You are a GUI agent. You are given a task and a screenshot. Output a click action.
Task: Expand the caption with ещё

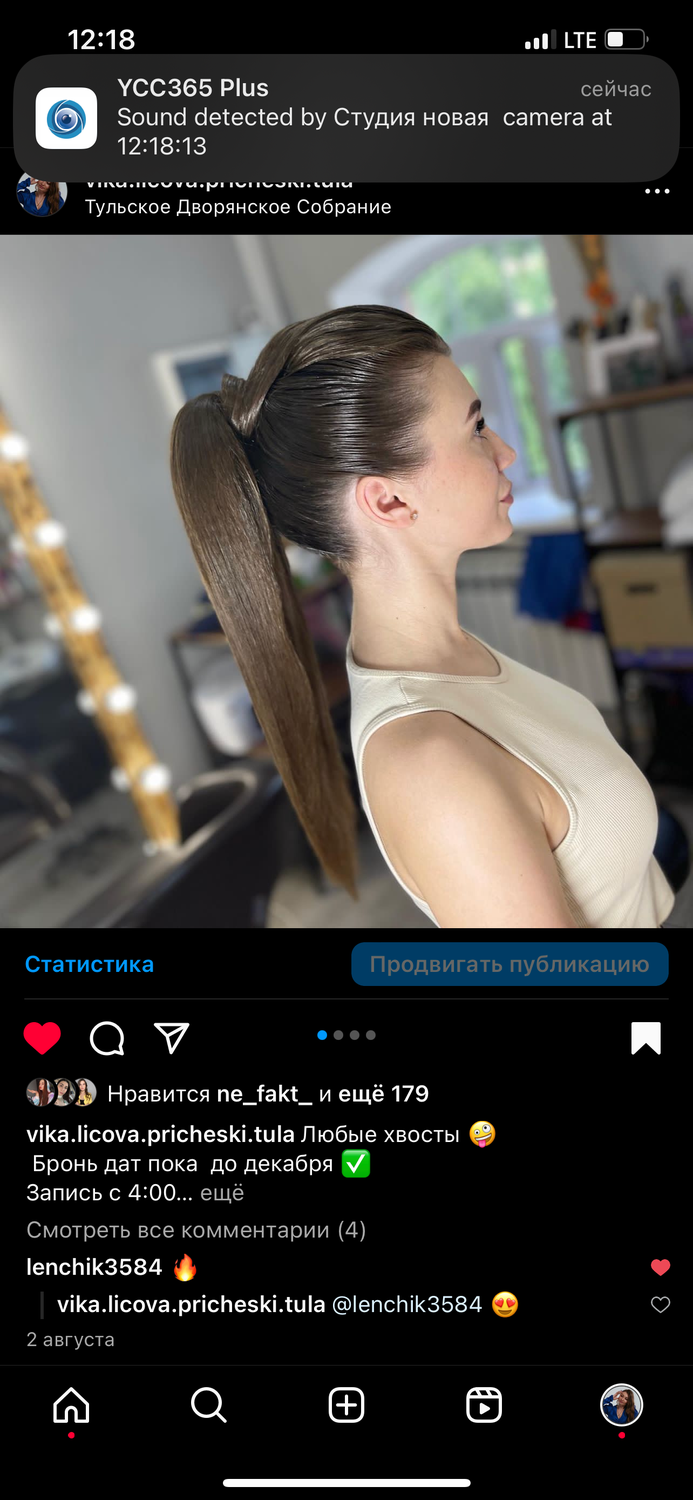[222, 1193]
